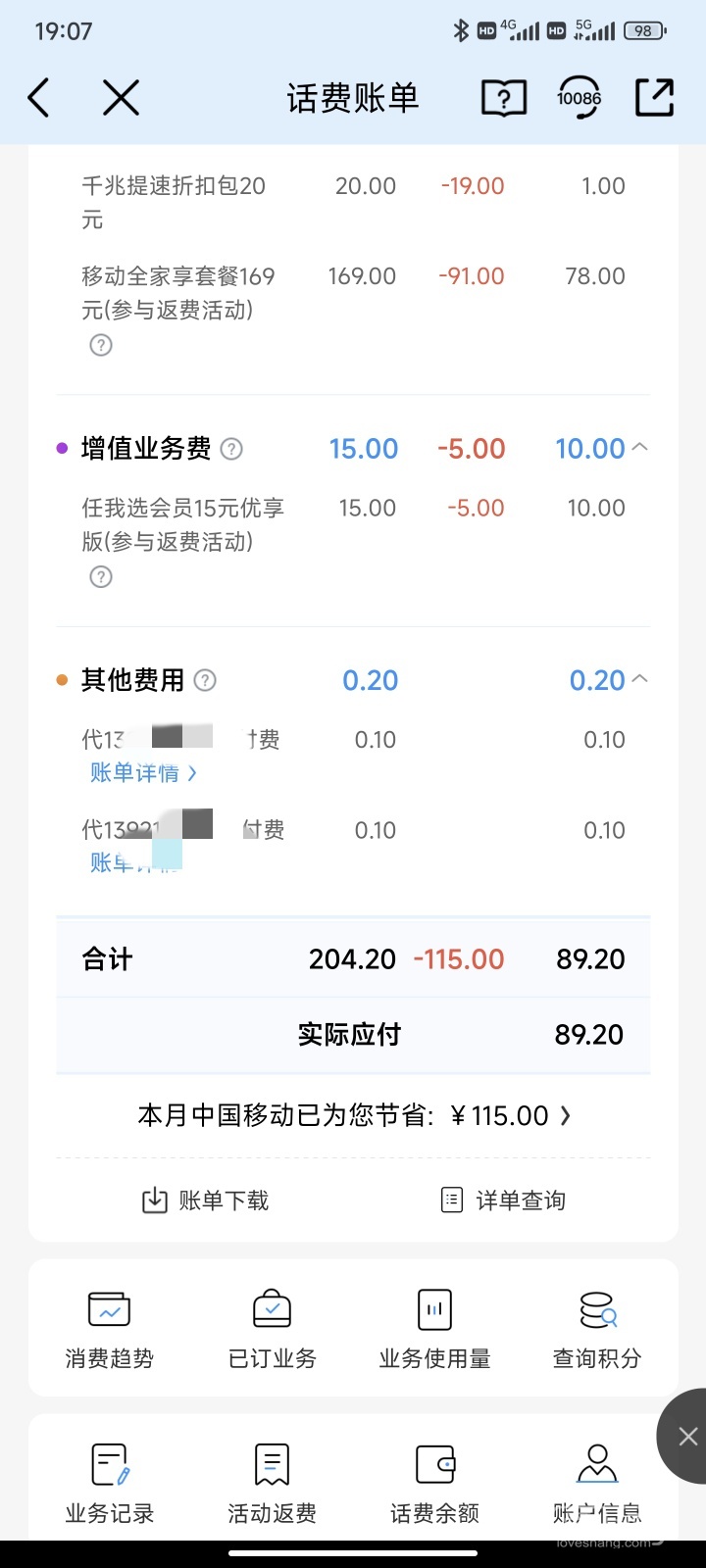706x1568 pixels.
Task: Open 活动返费
Action: (272, 1483)
